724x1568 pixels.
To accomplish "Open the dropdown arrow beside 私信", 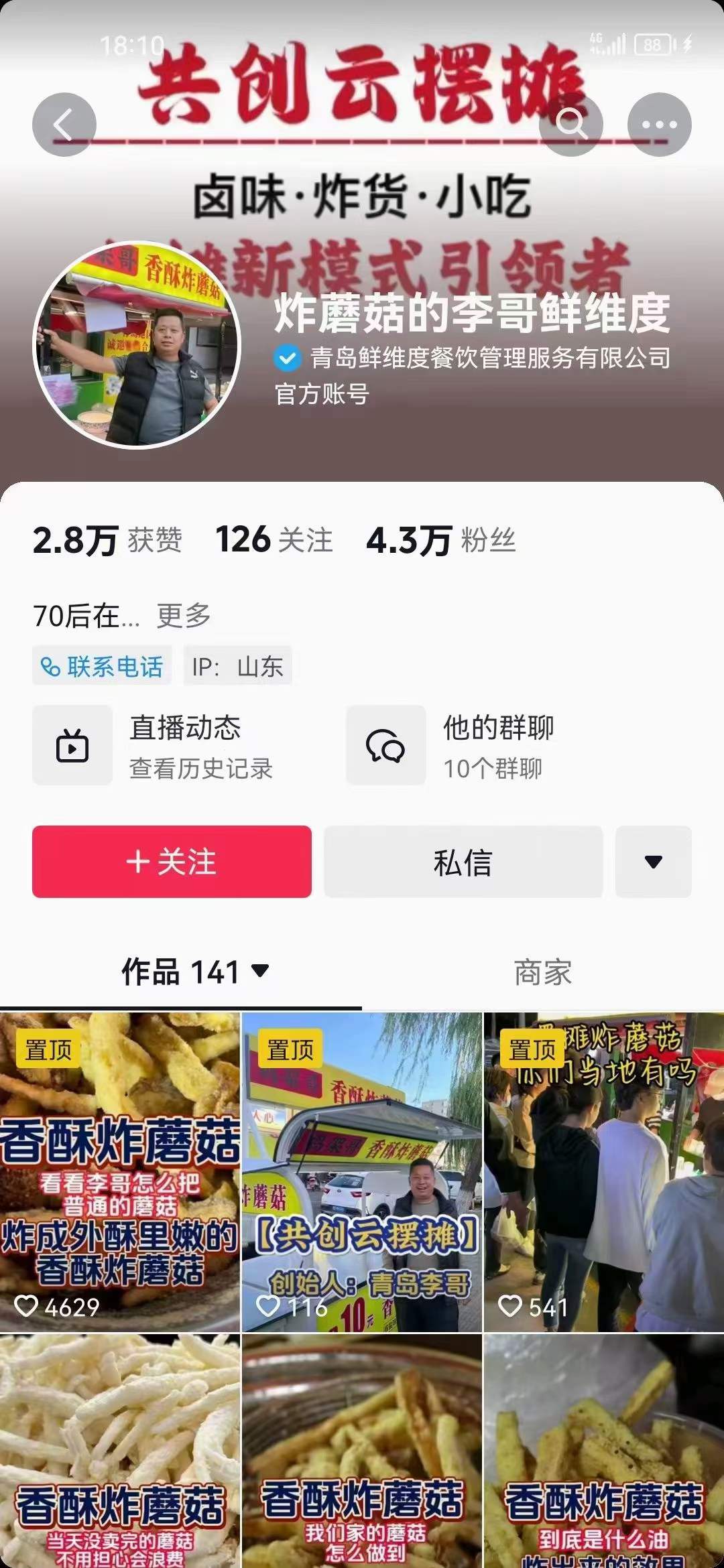I will [x=653, y=863].
